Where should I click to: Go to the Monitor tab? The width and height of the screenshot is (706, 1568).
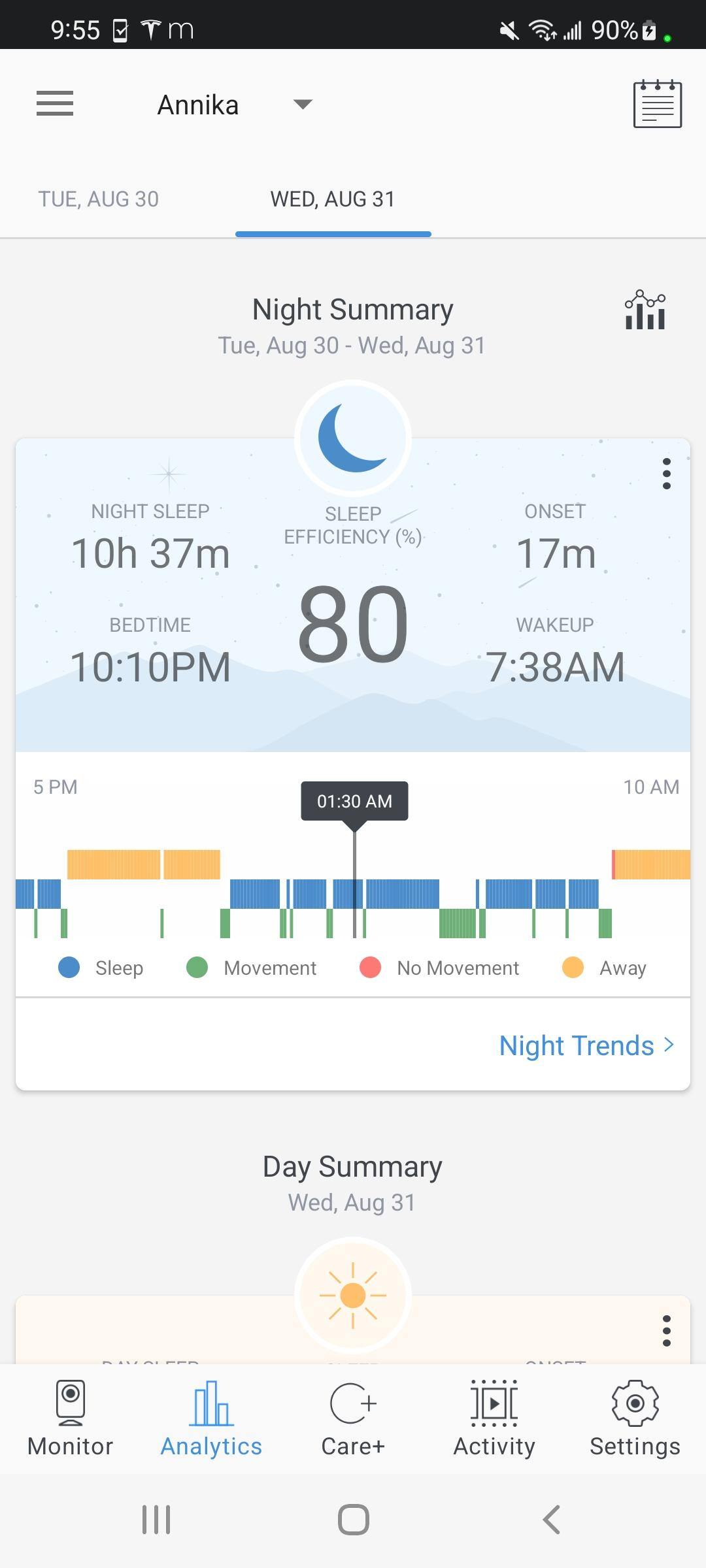pos(71,1419)
